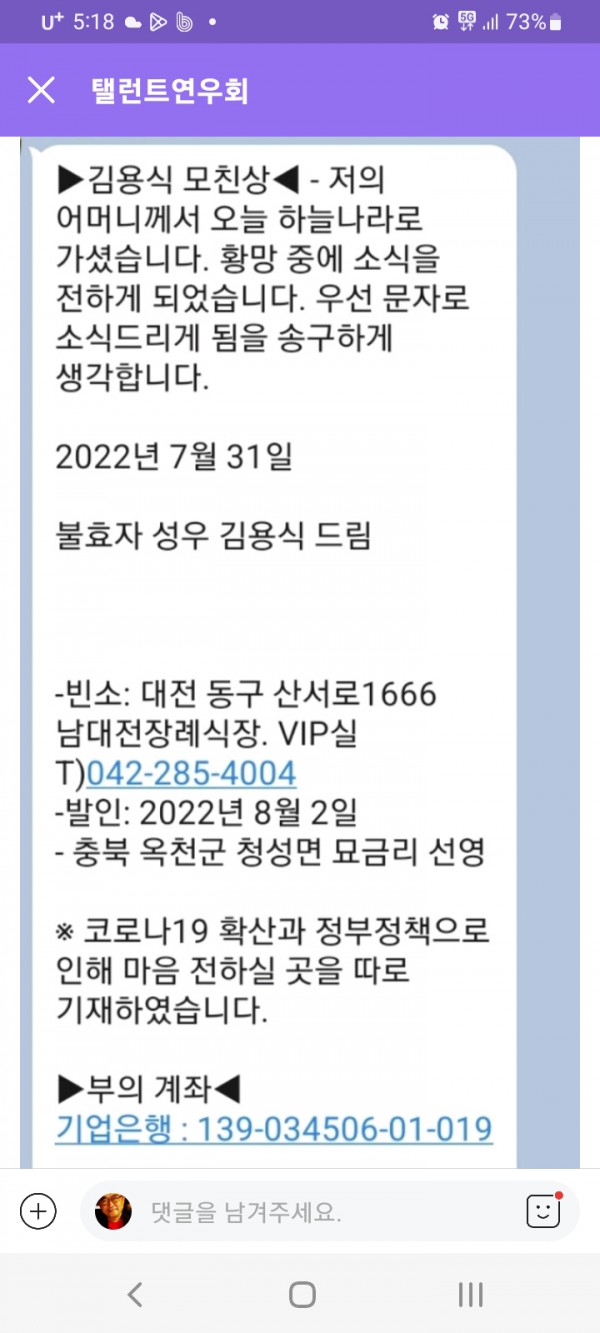The height and width of the screenshot is (1333, 600).
Task: Go back using the system back button
Action: tap(135, 1295)
